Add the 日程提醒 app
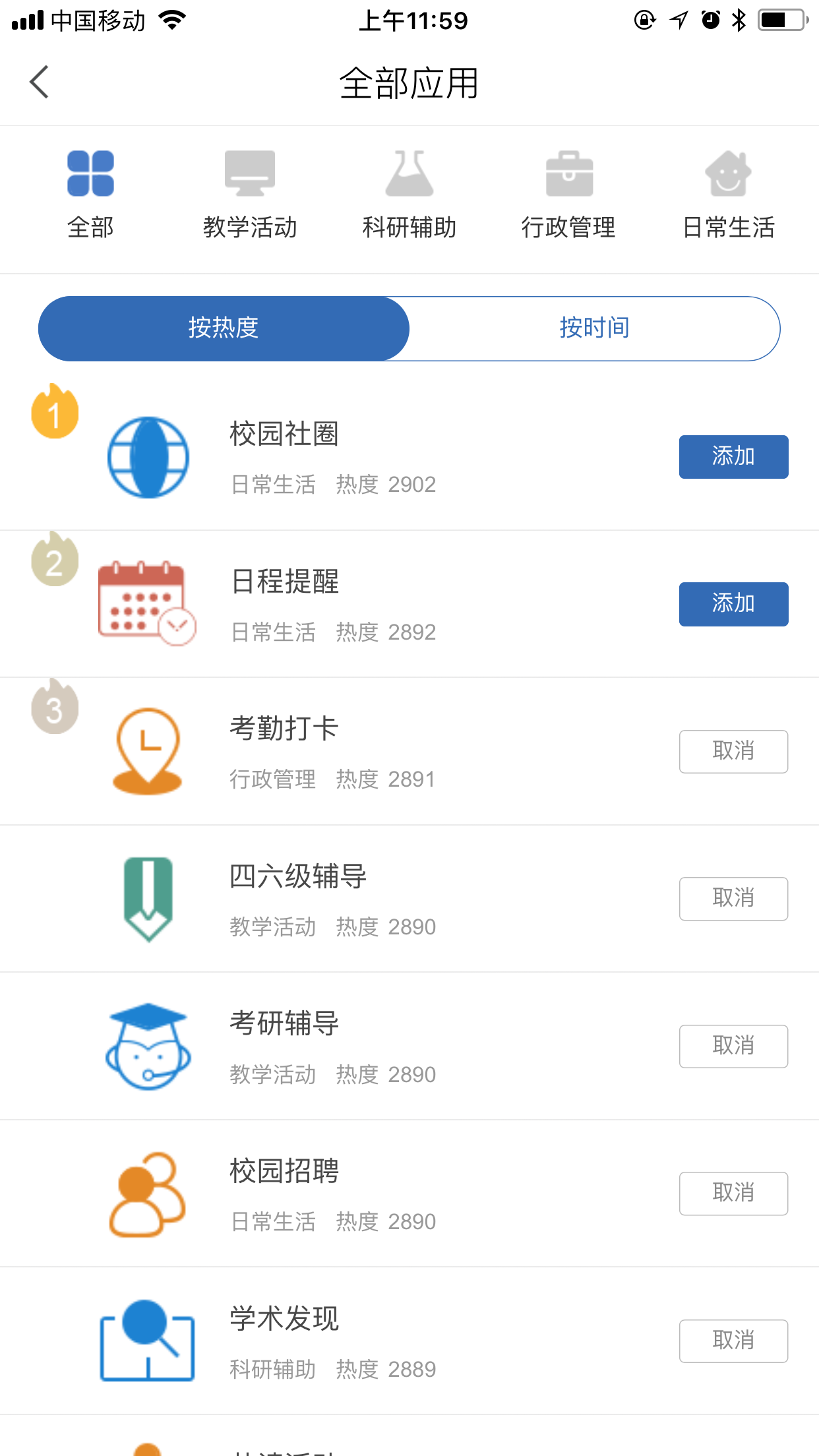Image resolution: width=819 pixels, height=1456 pixels. click(x=733, y=604)
